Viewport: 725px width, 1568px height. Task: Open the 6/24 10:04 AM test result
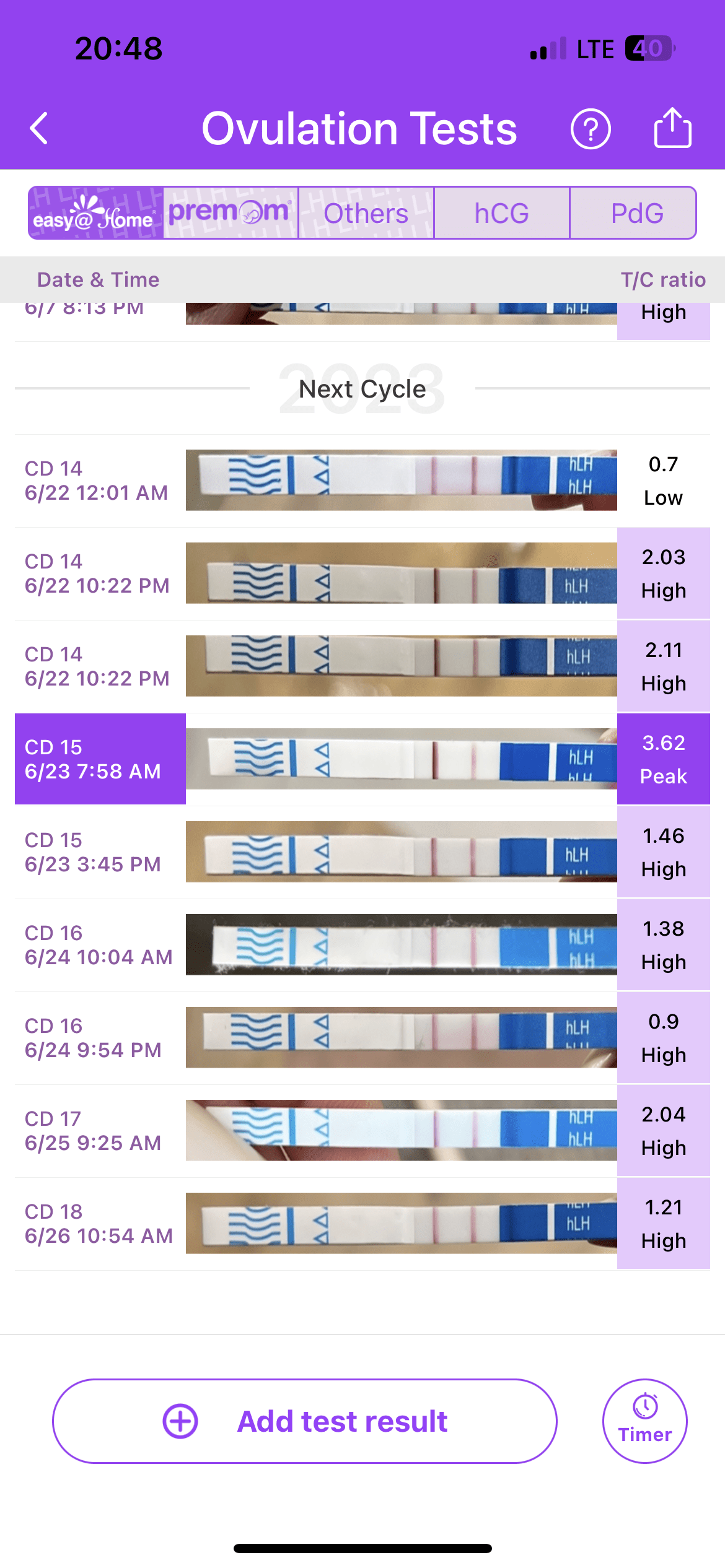pyautogui.click(x=362, y=945)
